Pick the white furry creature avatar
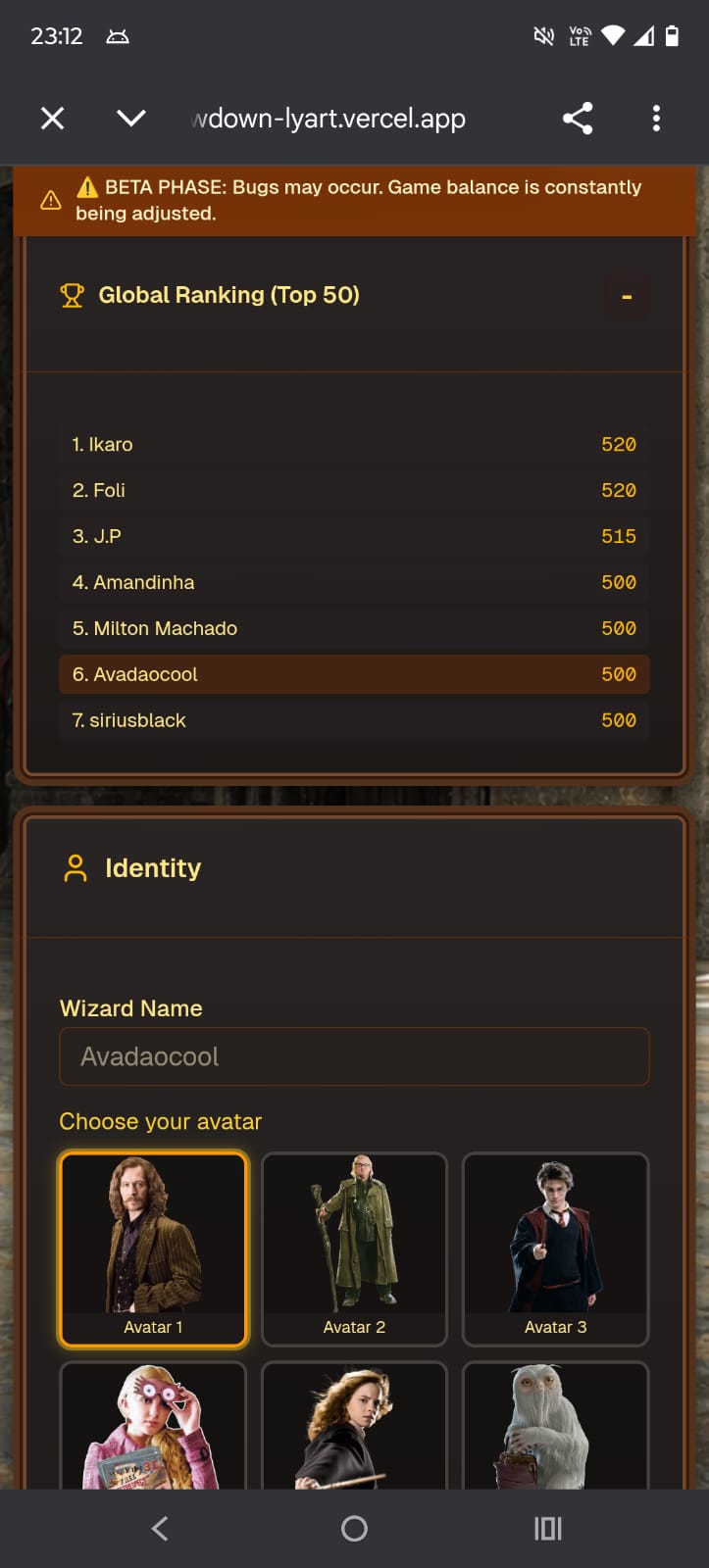The height and width of the screenshot is (1568, 709). [x=555, y=1427]
